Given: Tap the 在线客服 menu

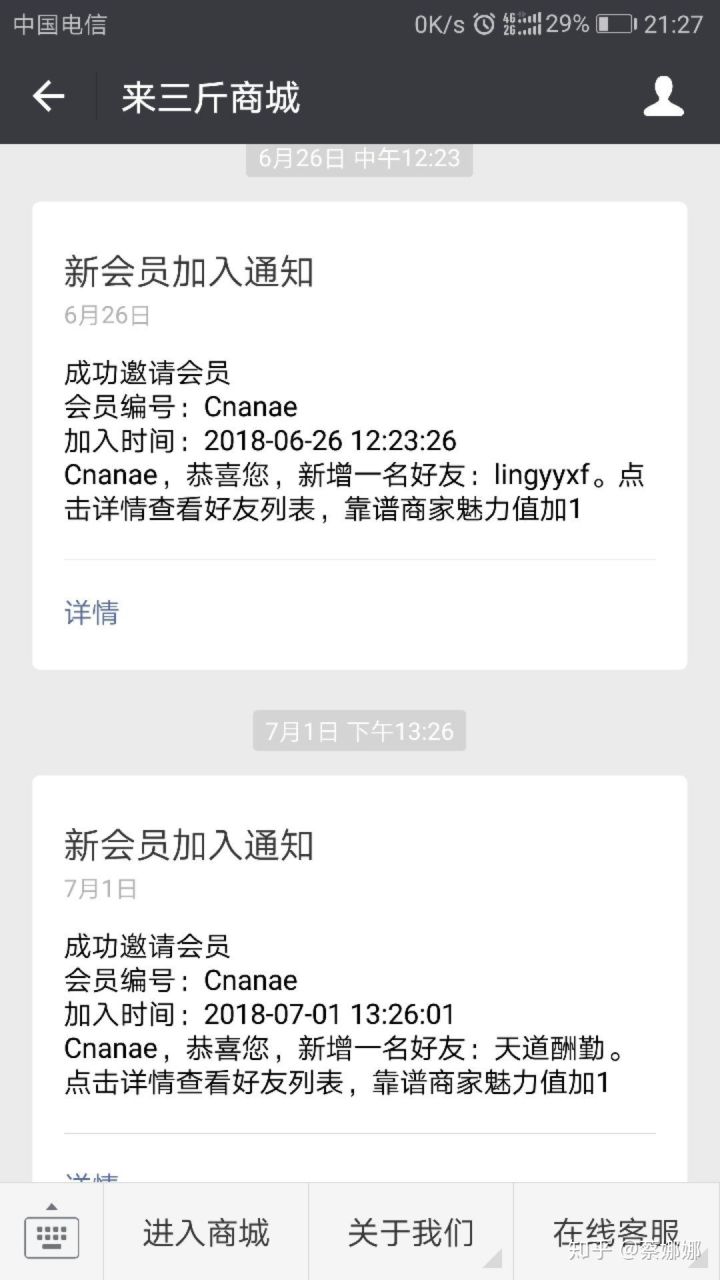Looking at the screenshot, I should (x=616, y=1233).
